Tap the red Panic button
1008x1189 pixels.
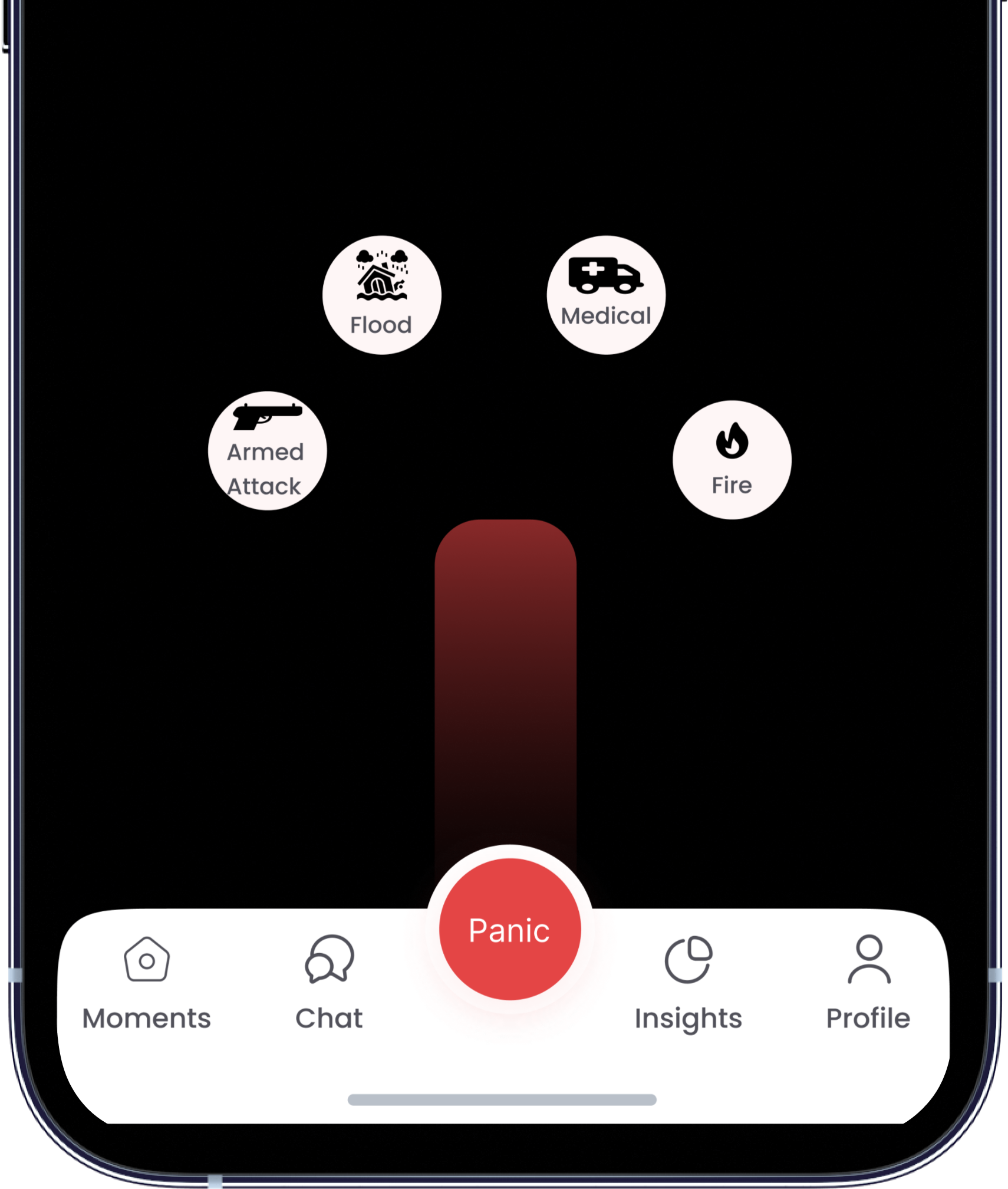(509, 930)
